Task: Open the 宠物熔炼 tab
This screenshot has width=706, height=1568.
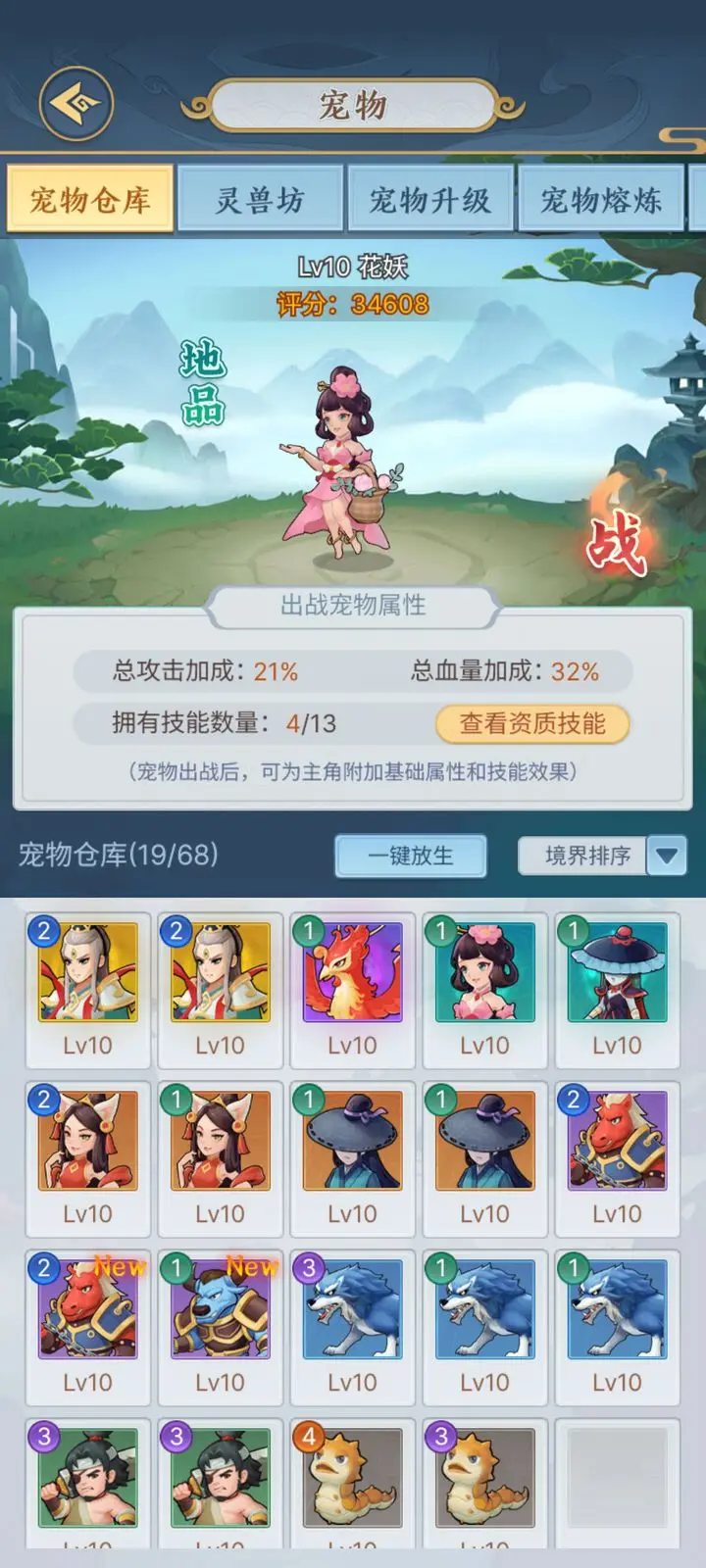Action: [600, 200]
